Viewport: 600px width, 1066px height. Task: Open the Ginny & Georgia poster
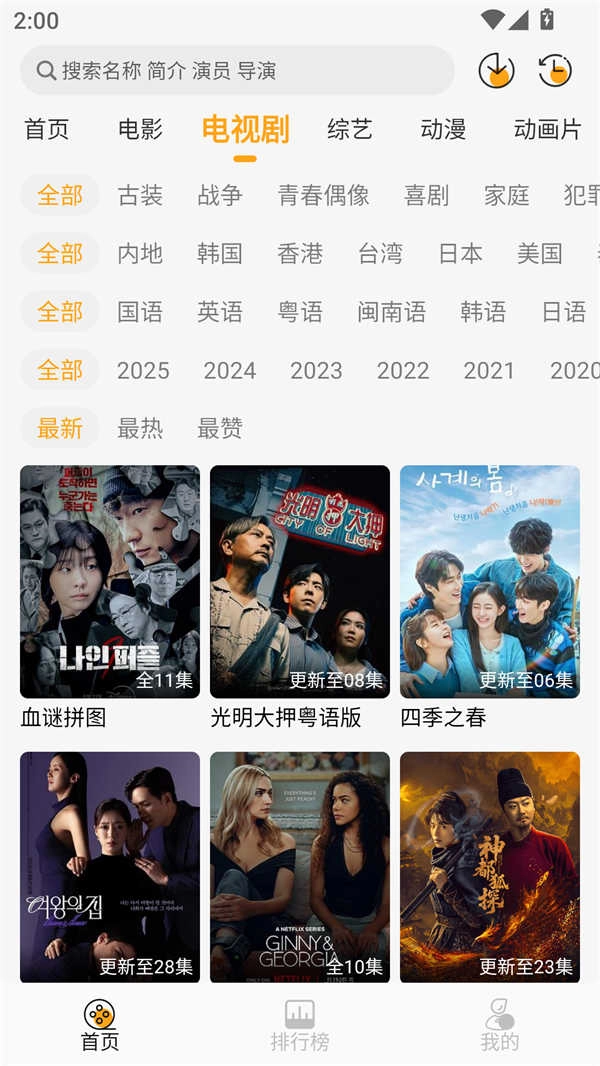[300, 867]
